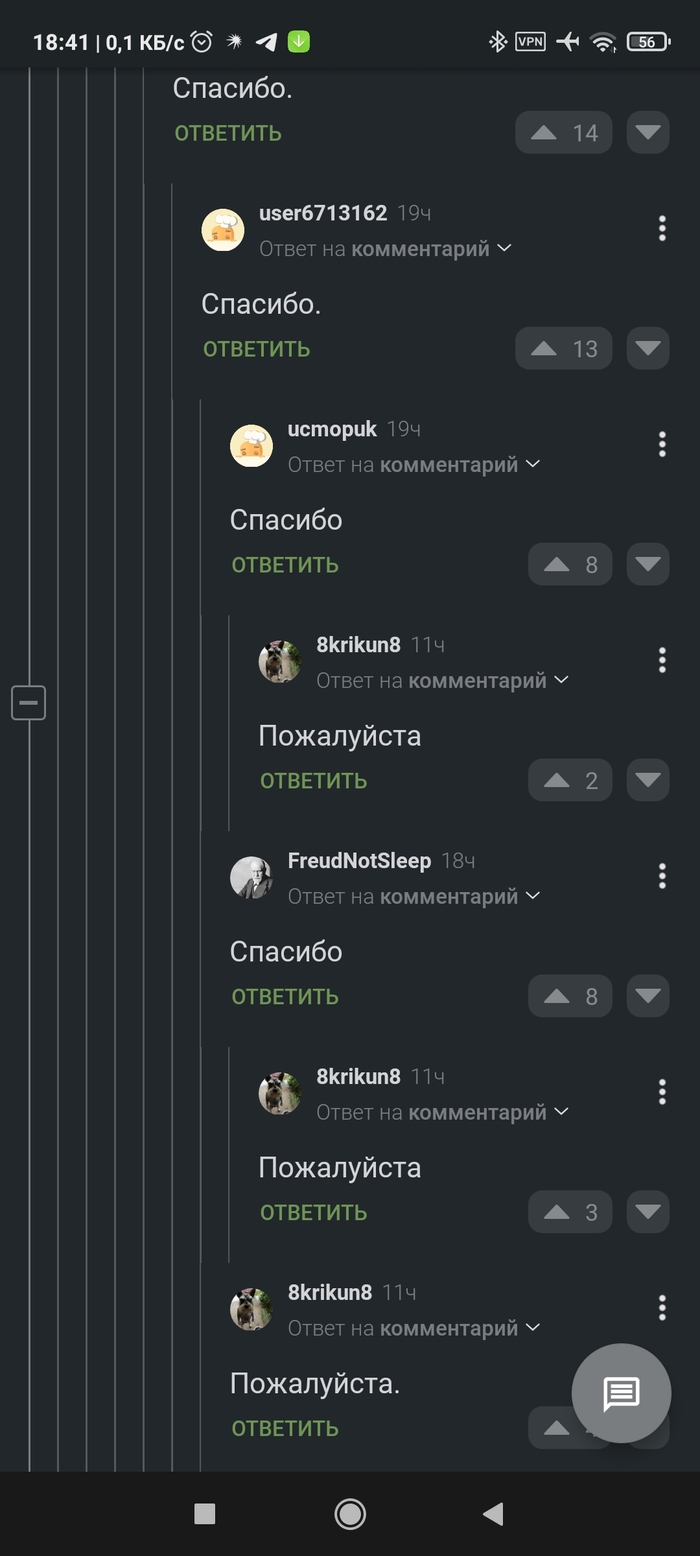This screenshot has height=1556, width=700.
Task: Collapse the comment thread with minus button
Action: (x=29, y=703)
